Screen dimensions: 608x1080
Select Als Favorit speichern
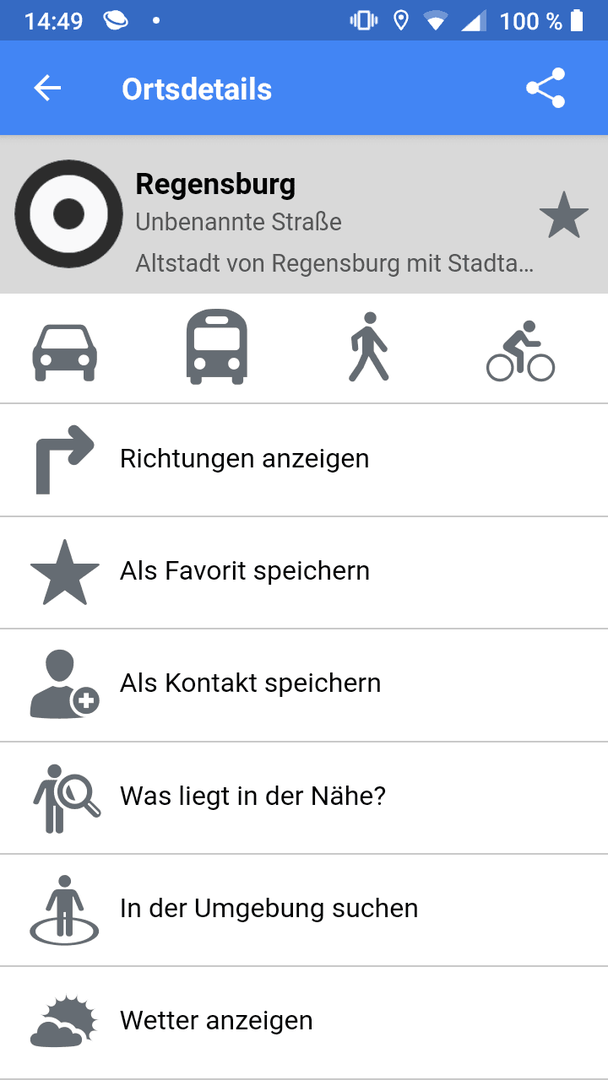(x=304, y=572)
